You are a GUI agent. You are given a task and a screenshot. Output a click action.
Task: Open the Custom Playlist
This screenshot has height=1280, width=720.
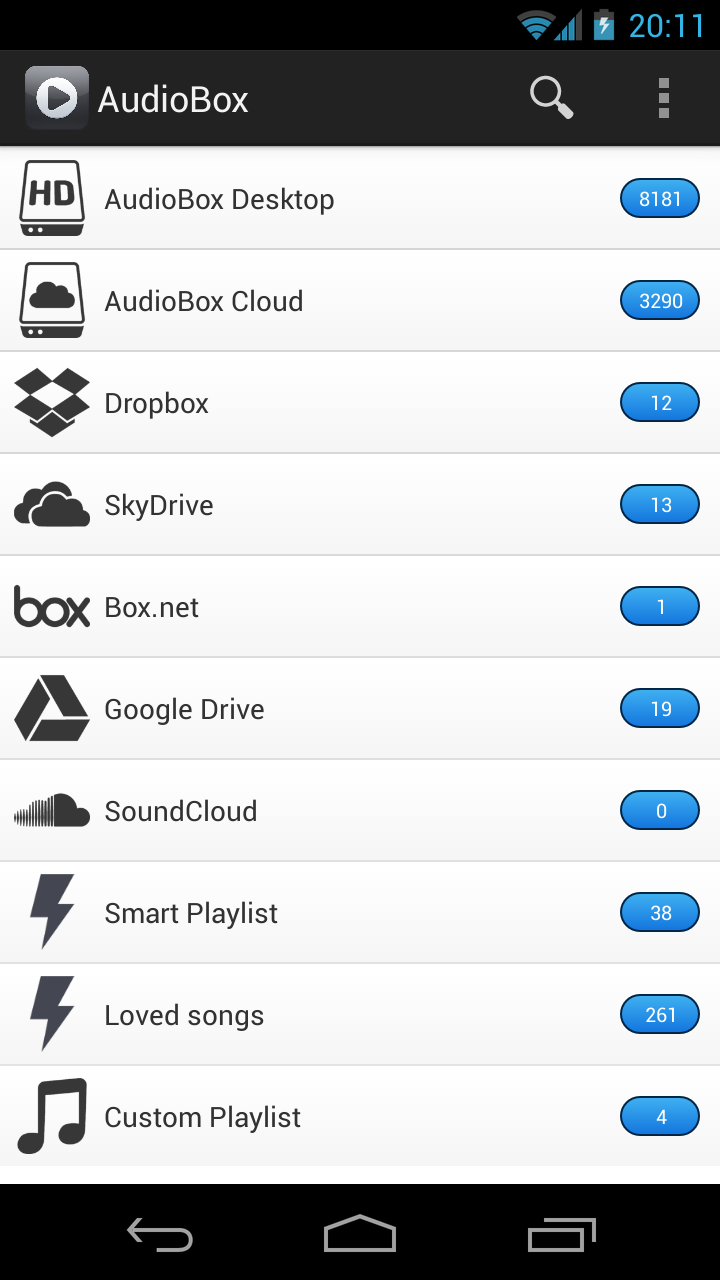coord(360,1117)
